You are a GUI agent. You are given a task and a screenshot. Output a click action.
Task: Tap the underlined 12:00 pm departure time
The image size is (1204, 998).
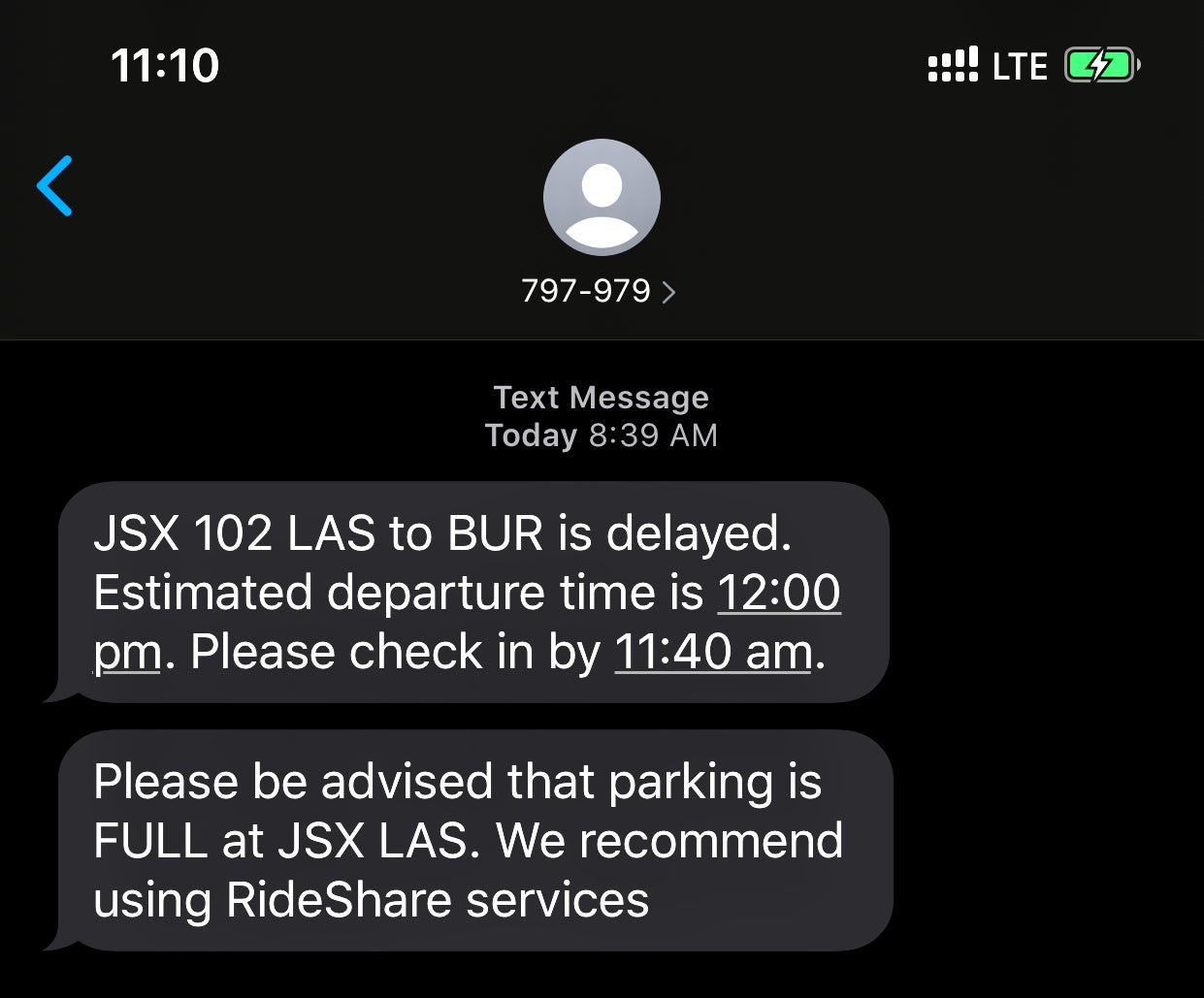pyautogui.click(x=778, y=593)
